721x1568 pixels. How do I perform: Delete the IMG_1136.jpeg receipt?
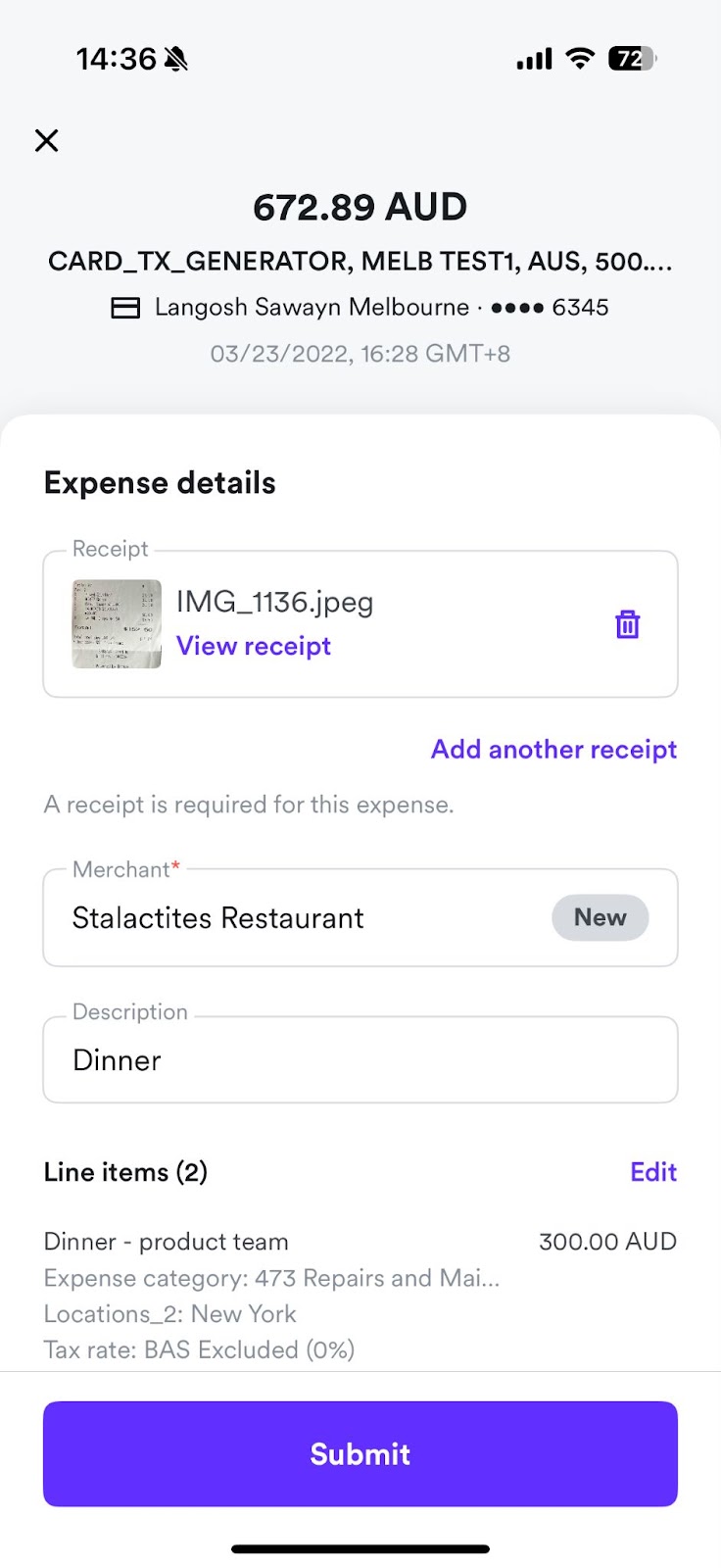(x=627, y=624)
